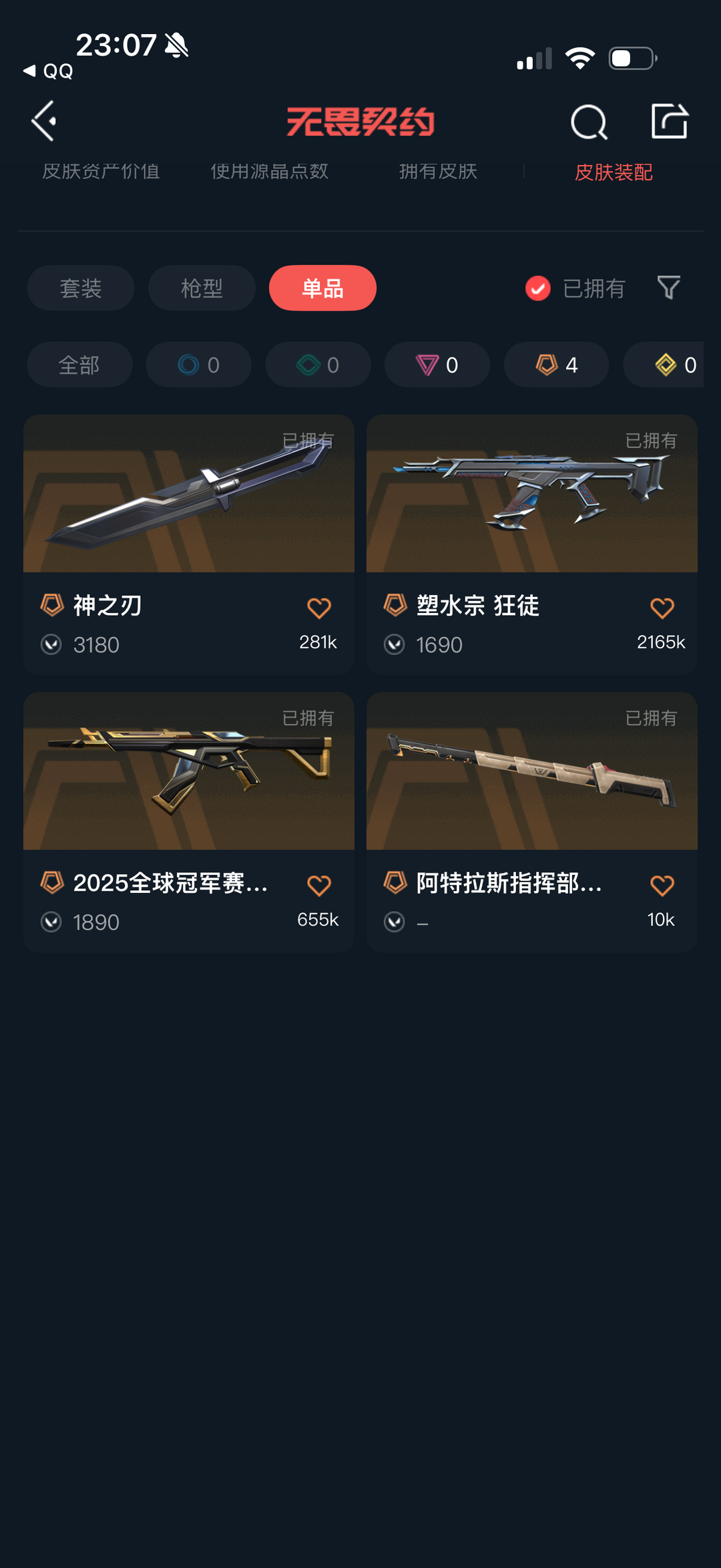The width and height of the screenshot is (721, 1568).
Task: Open the 阿特拉斯指挥部 skin card
Action: point(531,771)
